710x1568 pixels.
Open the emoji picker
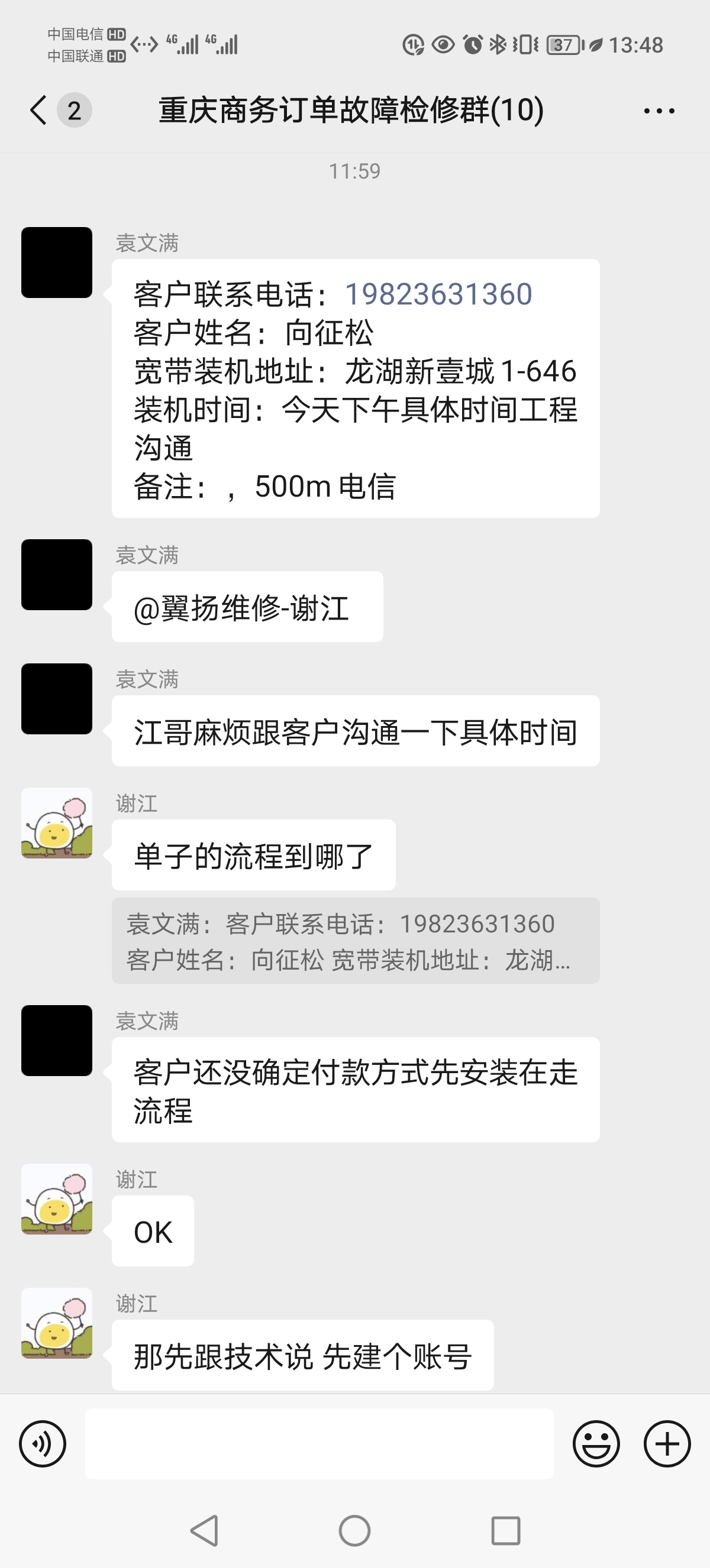point(596,1444)
